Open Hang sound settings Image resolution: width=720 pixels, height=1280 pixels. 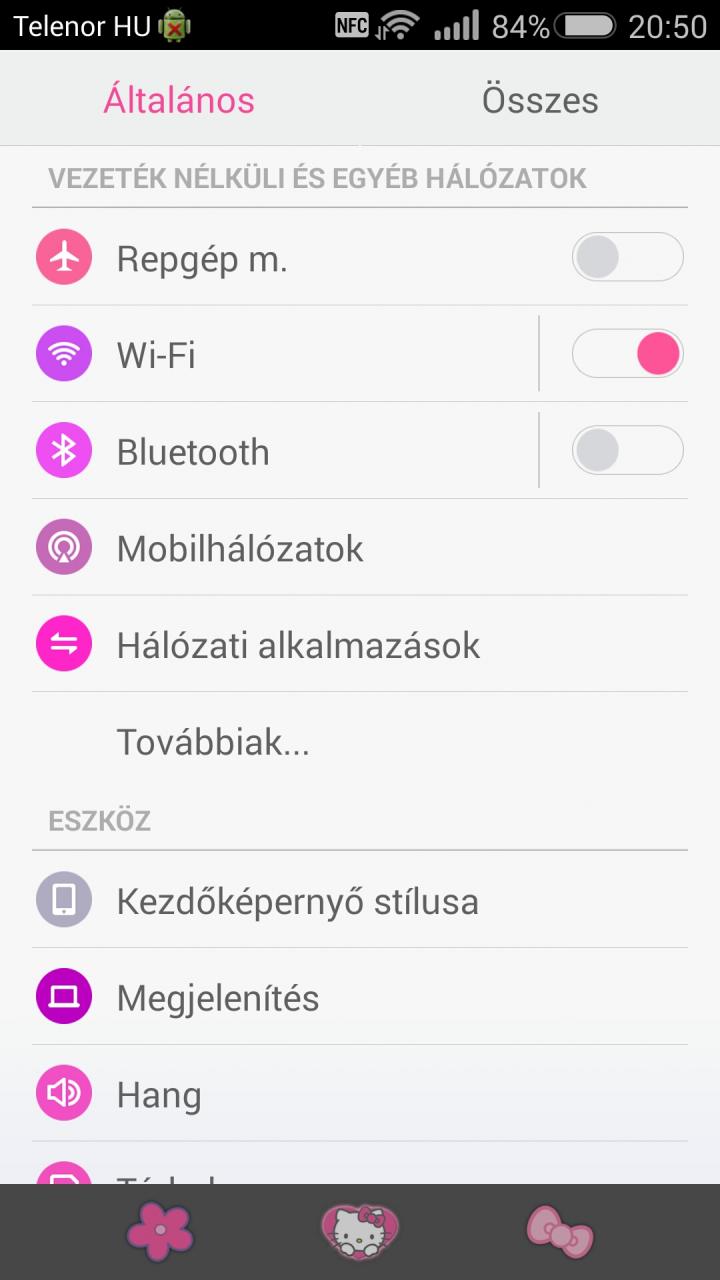(360, 1095)
